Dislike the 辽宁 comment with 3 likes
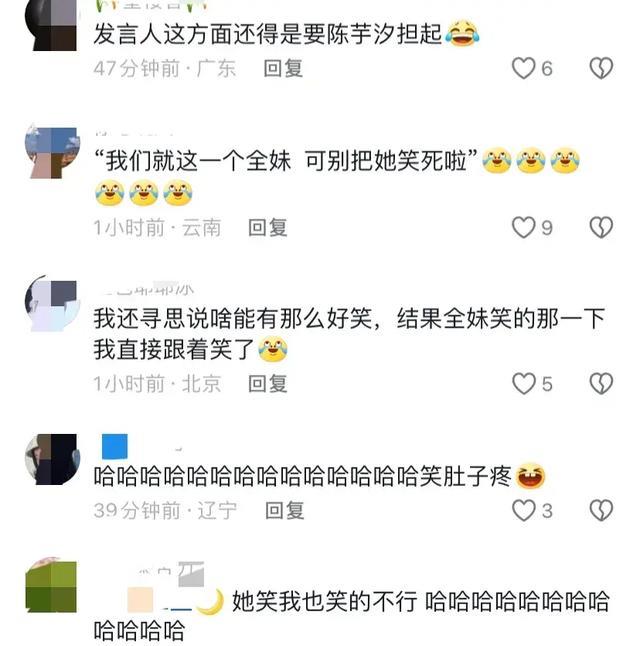The image size is (640, 646). [600, 510]
